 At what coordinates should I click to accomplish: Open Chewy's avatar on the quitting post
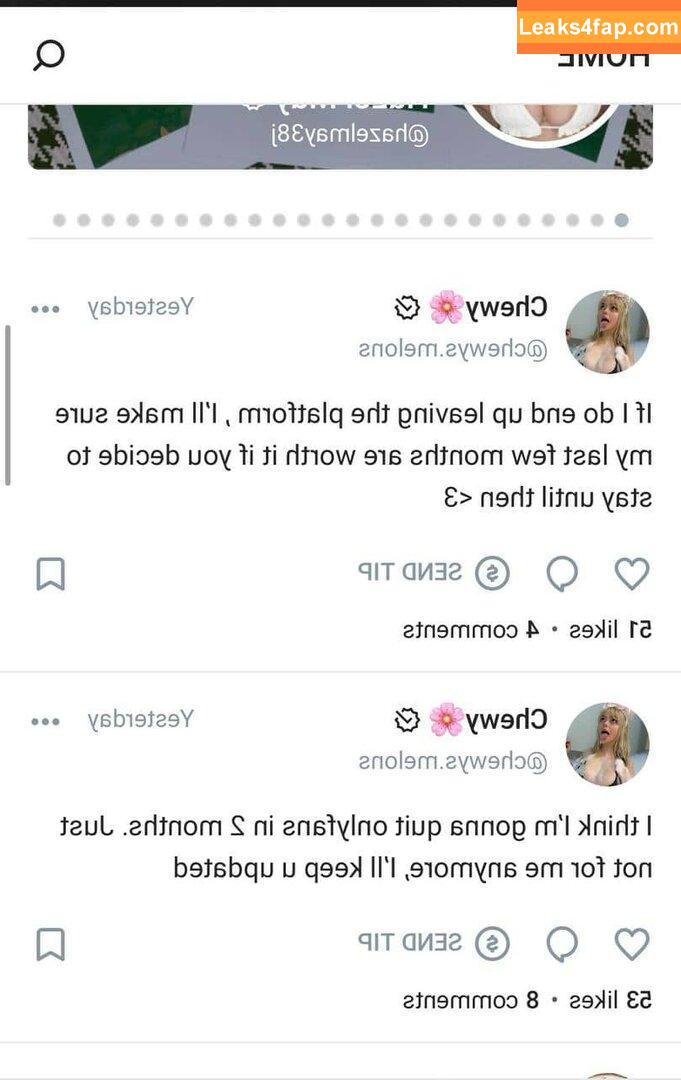click(x=607, y=744)
